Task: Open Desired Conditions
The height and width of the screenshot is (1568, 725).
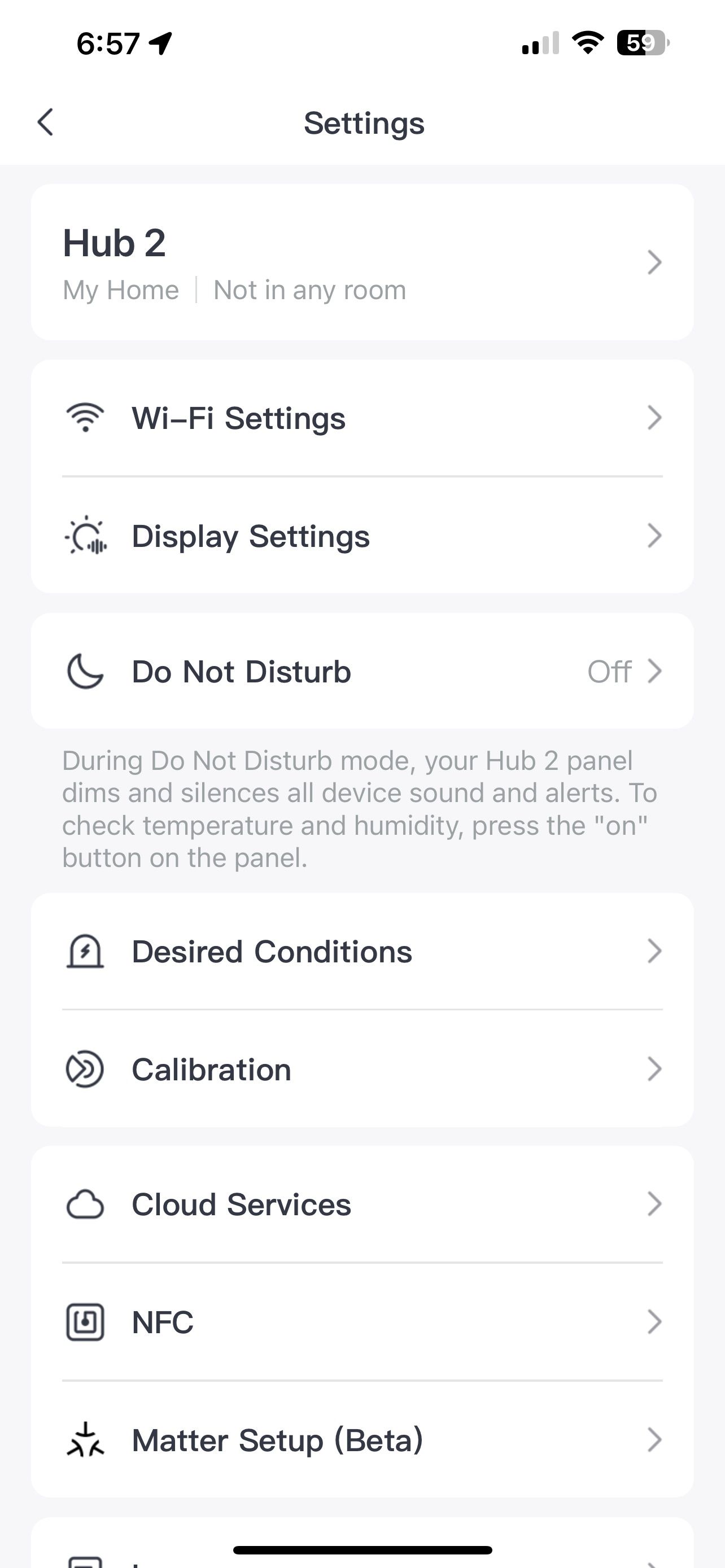Action: (x=272, y=951)
